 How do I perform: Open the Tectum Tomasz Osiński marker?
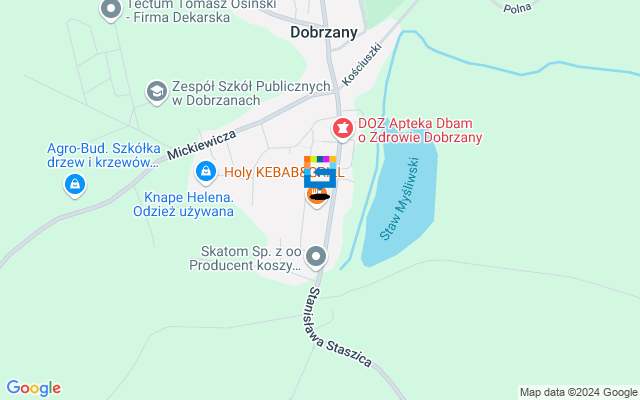(x=111, y=10)
